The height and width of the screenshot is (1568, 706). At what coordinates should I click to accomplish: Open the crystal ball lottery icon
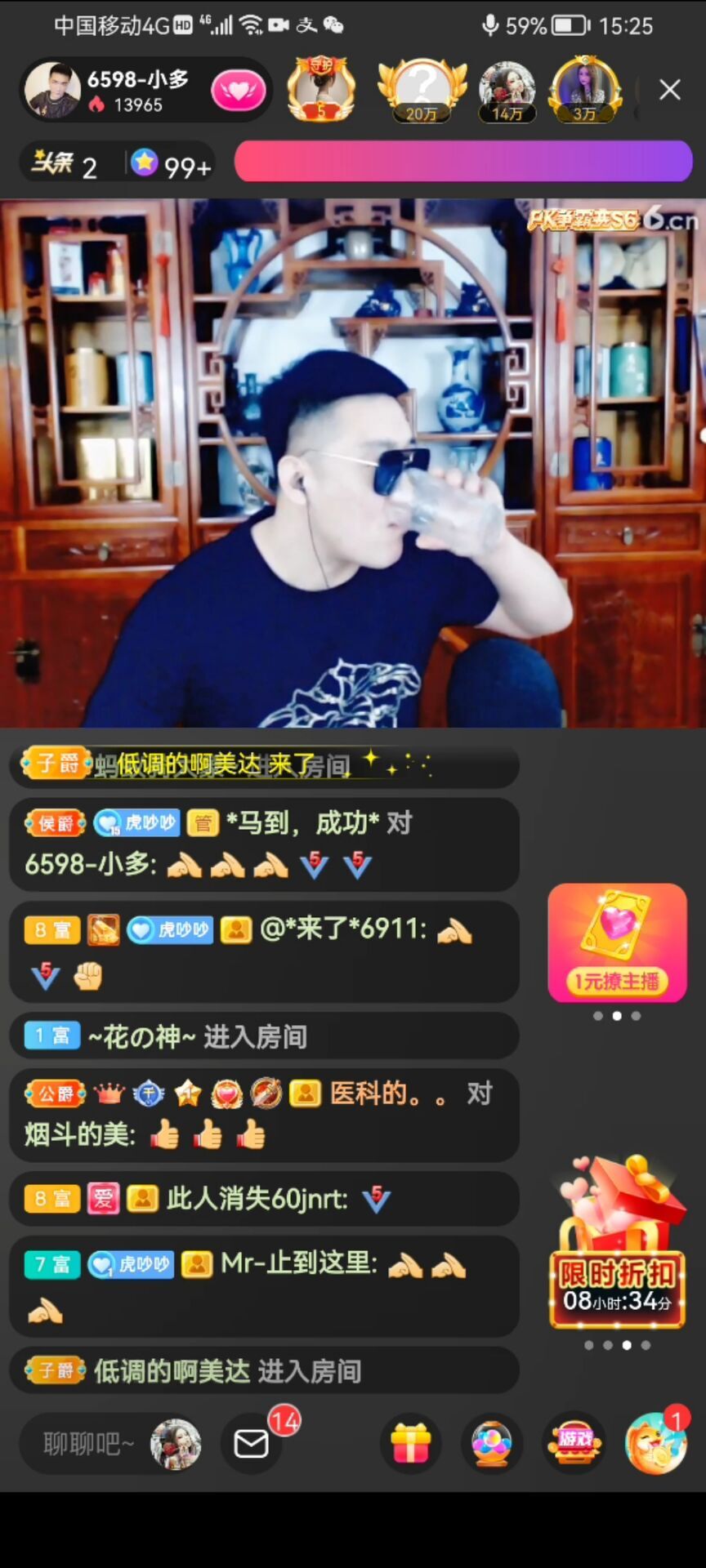[x=492, y=1444]
